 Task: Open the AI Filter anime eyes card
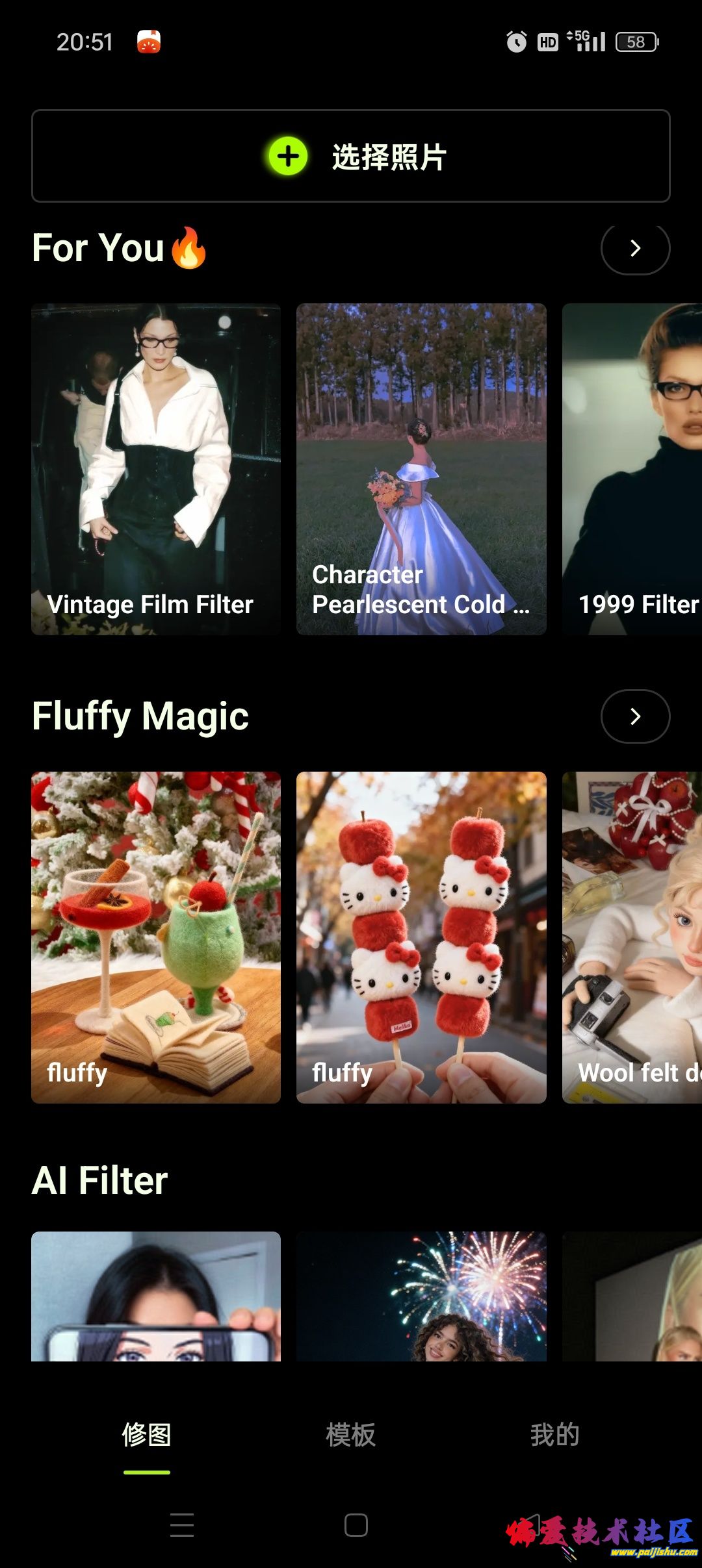point(156,1296)
